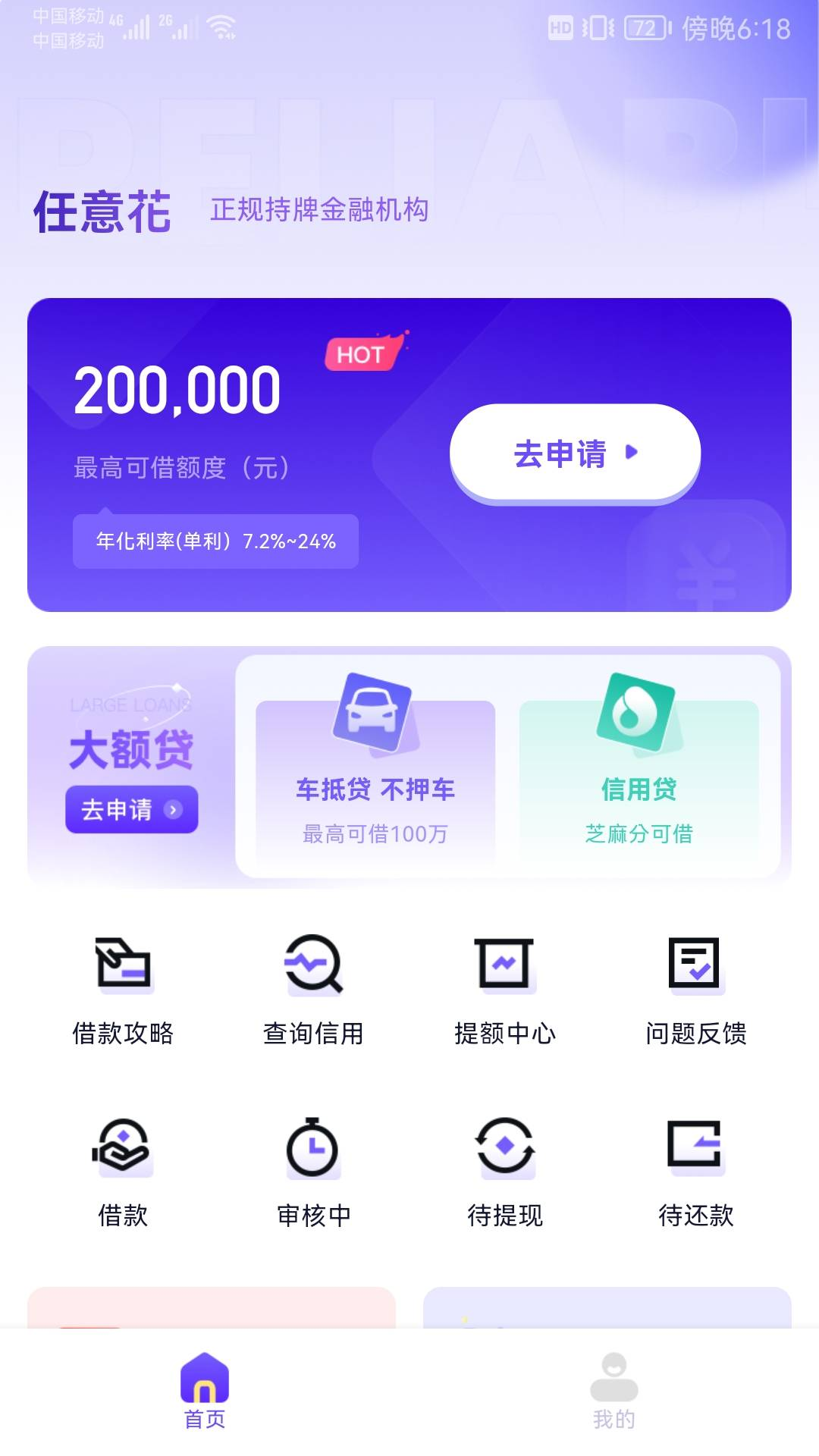819x1456 pixels.
Task: Tap 去申请 under 大额贷
Action: (131, 809)
